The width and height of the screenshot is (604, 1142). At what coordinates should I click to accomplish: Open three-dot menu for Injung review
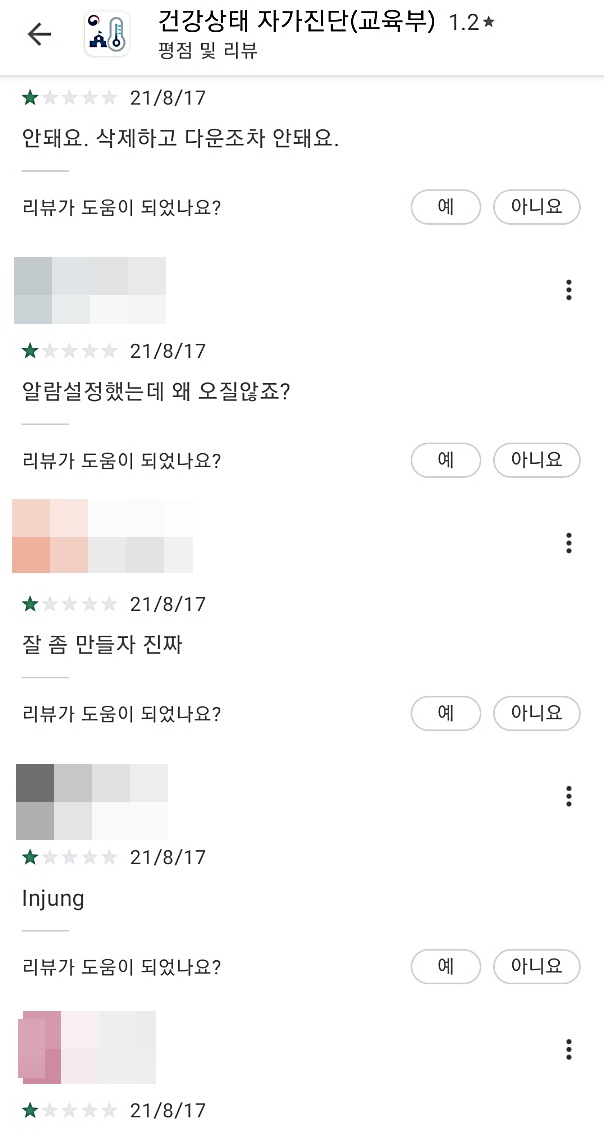pos(568,796)
